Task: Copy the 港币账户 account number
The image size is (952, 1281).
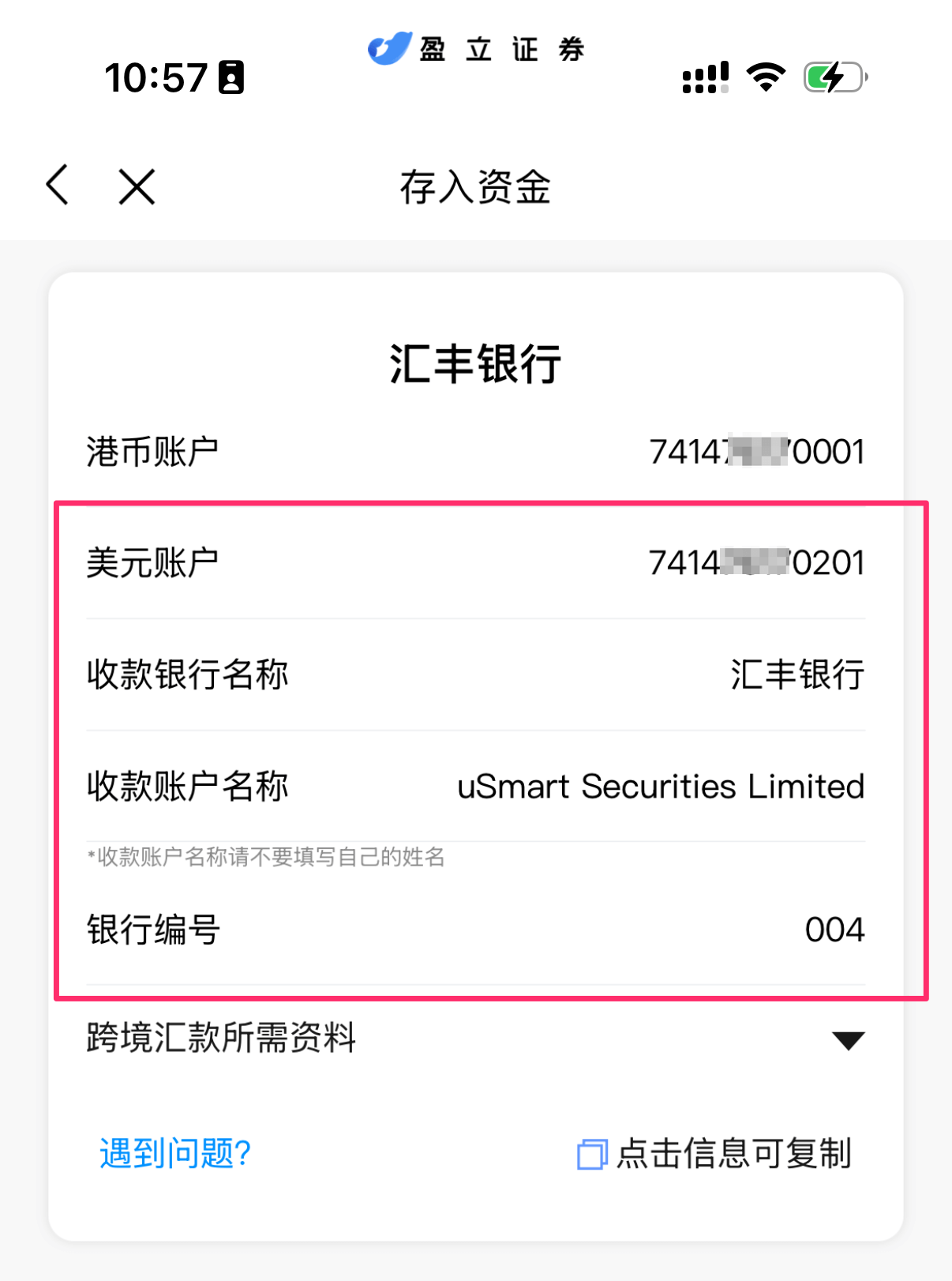Action: click(x=755, y=452)
